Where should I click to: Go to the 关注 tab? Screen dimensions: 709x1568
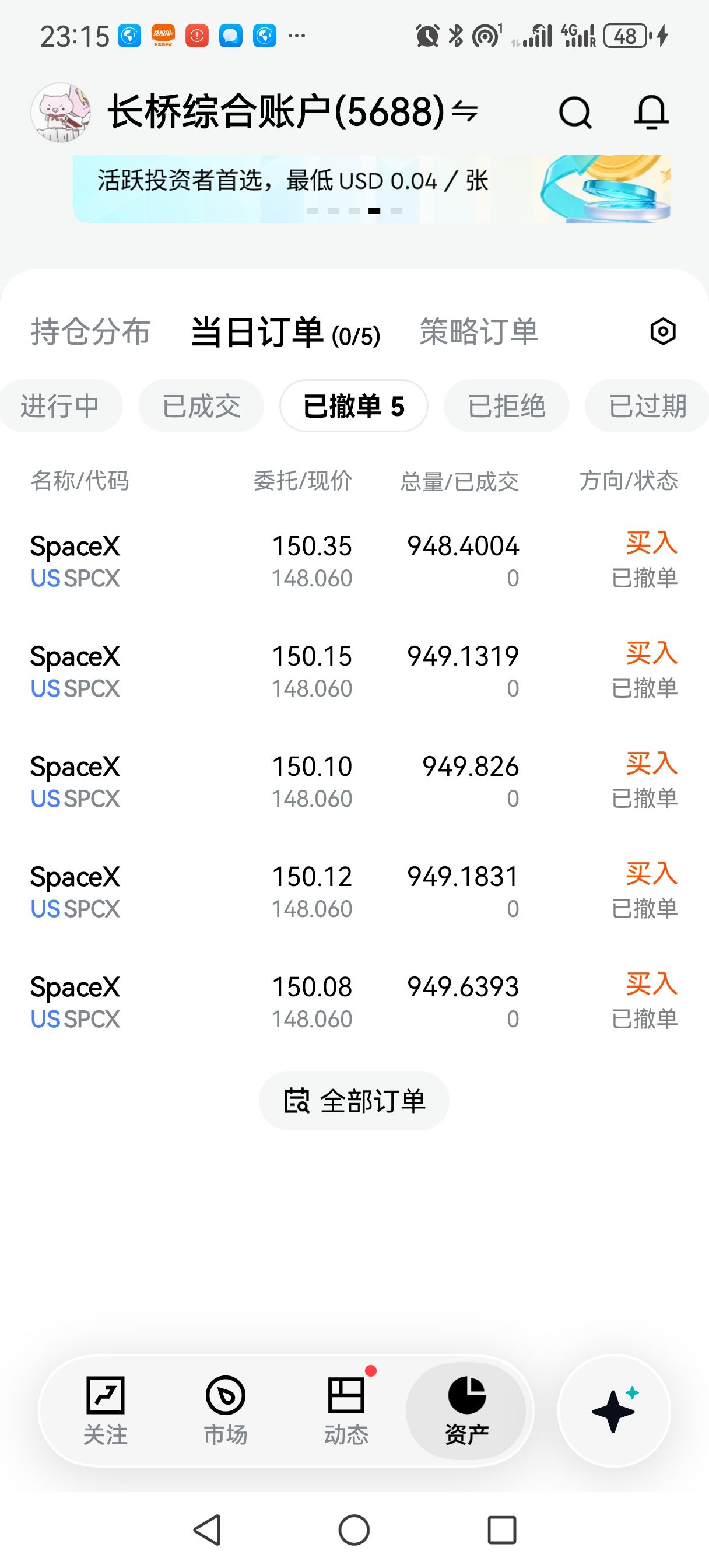pos(106,1411)
